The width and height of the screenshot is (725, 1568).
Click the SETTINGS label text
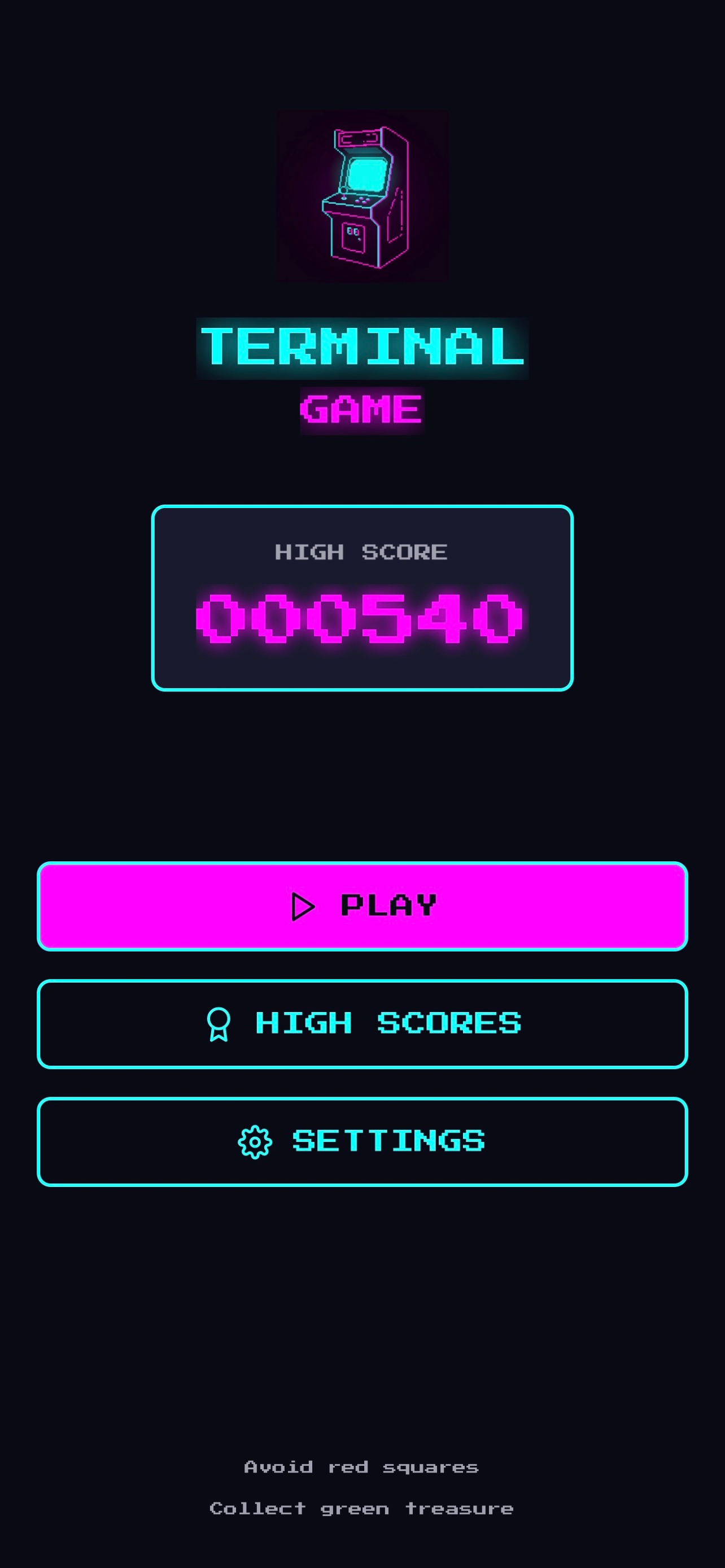[390, 1141]
